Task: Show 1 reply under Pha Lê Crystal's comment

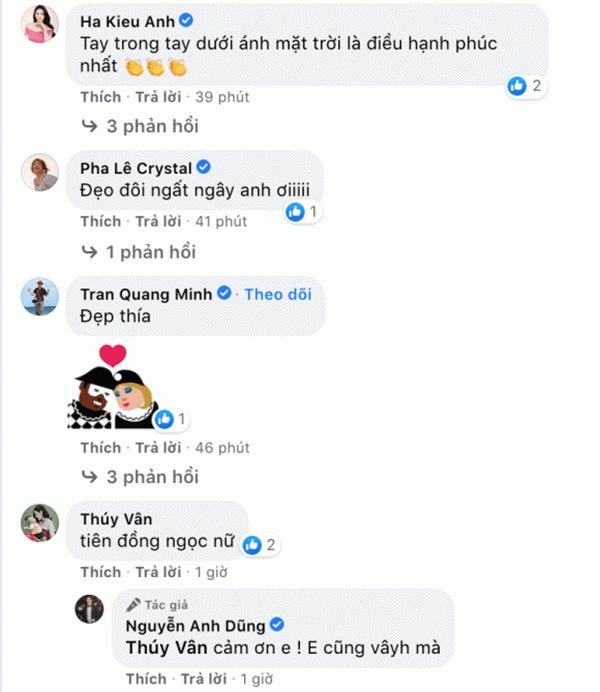Action: click(150, 251)
